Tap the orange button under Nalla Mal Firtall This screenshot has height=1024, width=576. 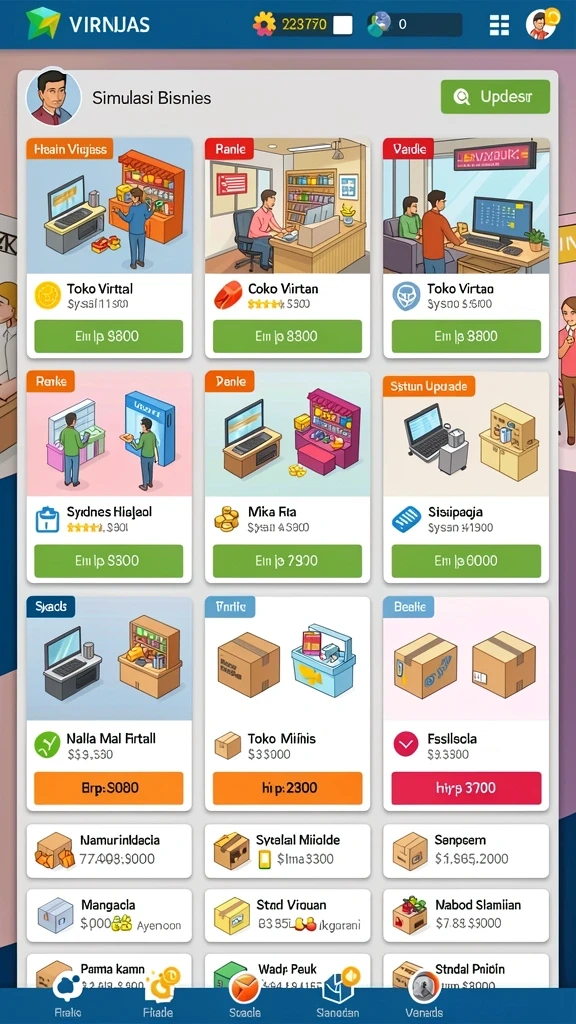[108, 788]
